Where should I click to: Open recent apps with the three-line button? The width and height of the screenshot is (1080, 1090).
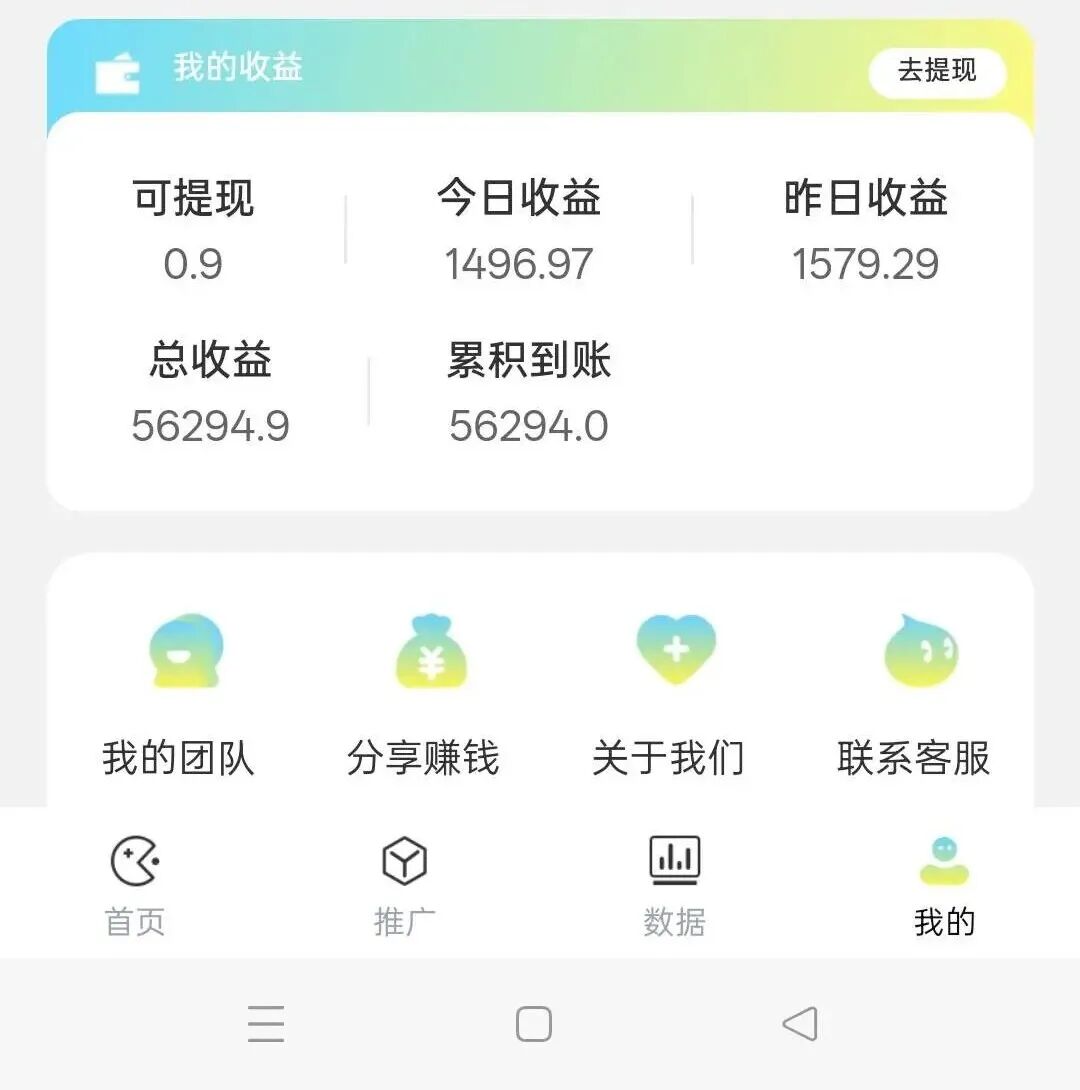point(266,1023)
